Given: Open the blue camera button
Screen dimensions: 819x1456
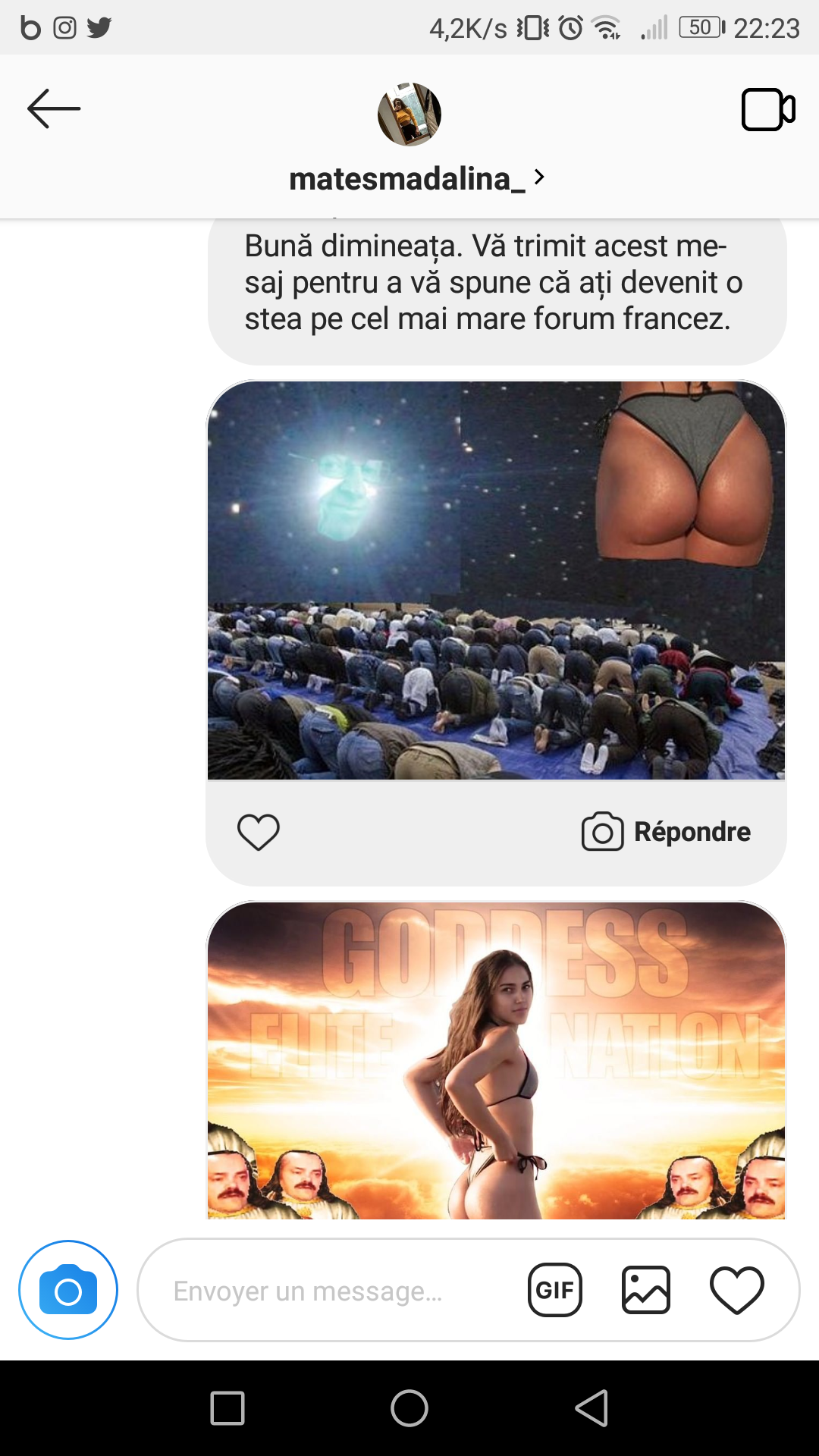Looking at the screenshot, I should click(68, 1290).
